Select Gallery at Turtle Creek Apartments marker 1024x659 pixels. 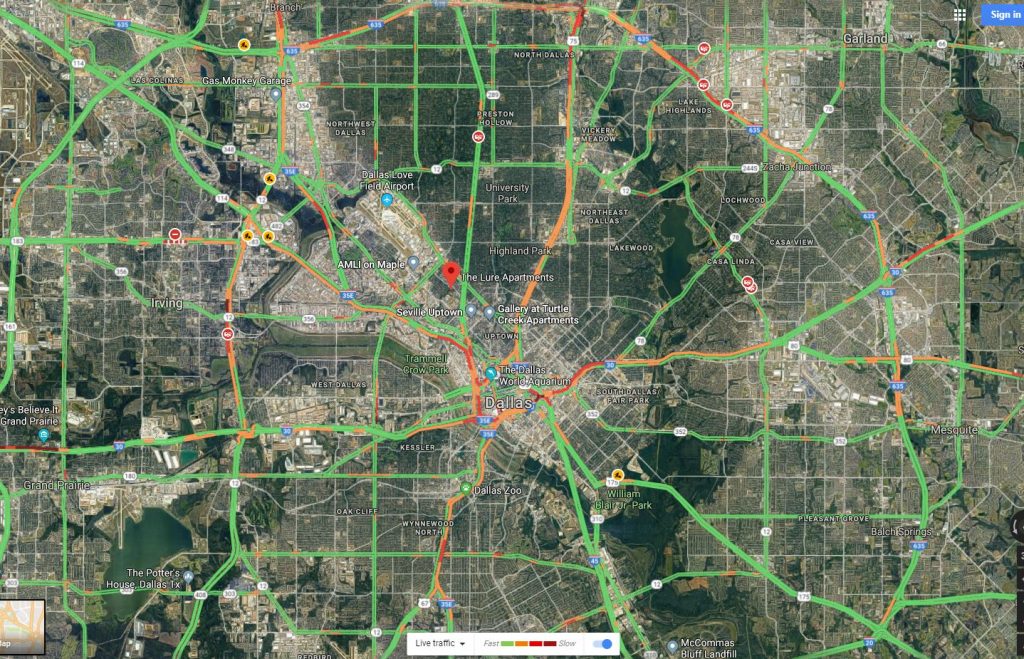point(489,312)
